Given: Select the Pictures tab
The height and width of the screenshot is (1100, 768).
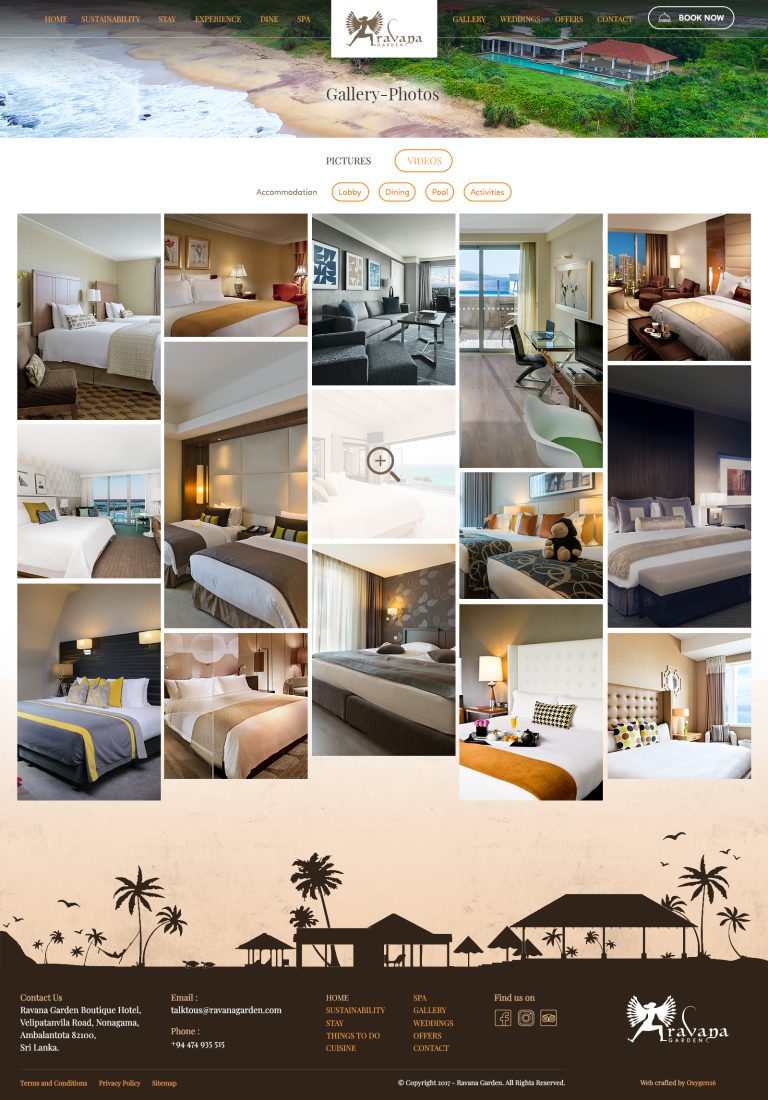Looking at the screenshot, I should point(348,161).
